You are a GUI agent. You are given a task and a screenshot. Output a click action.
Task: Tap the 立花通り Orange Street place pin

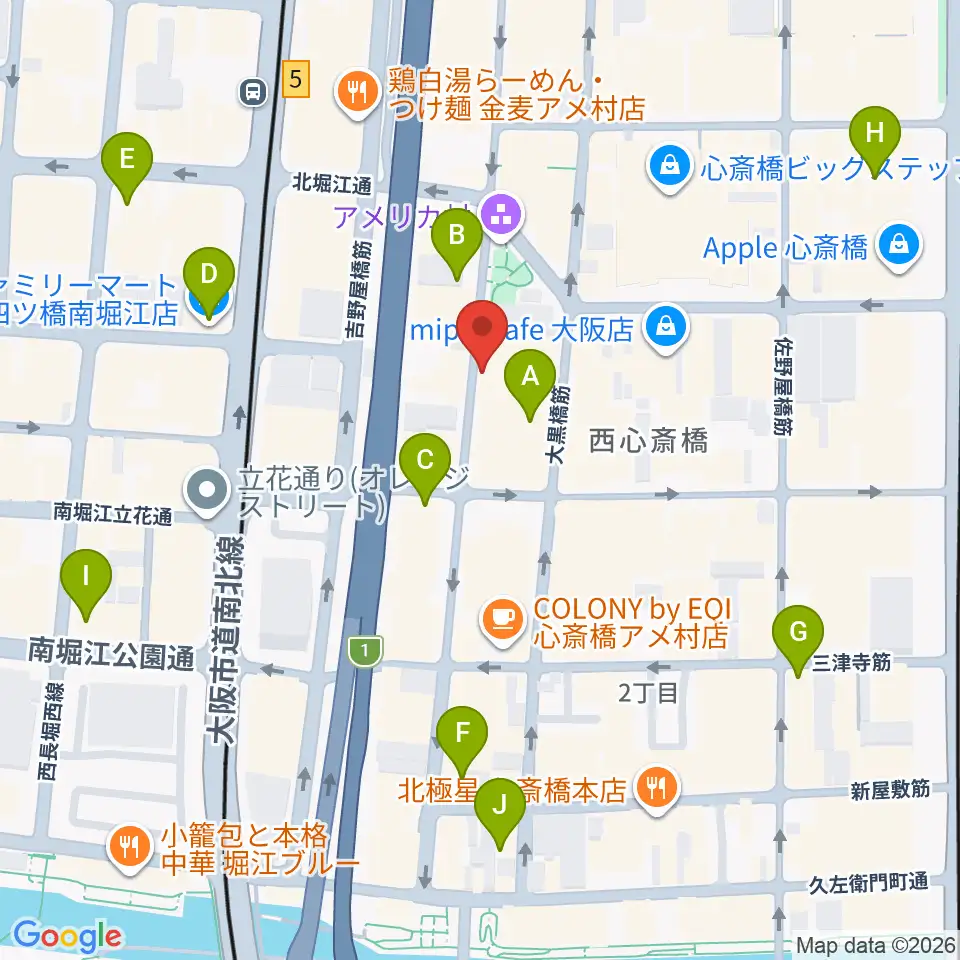click(x=207, y=492)
